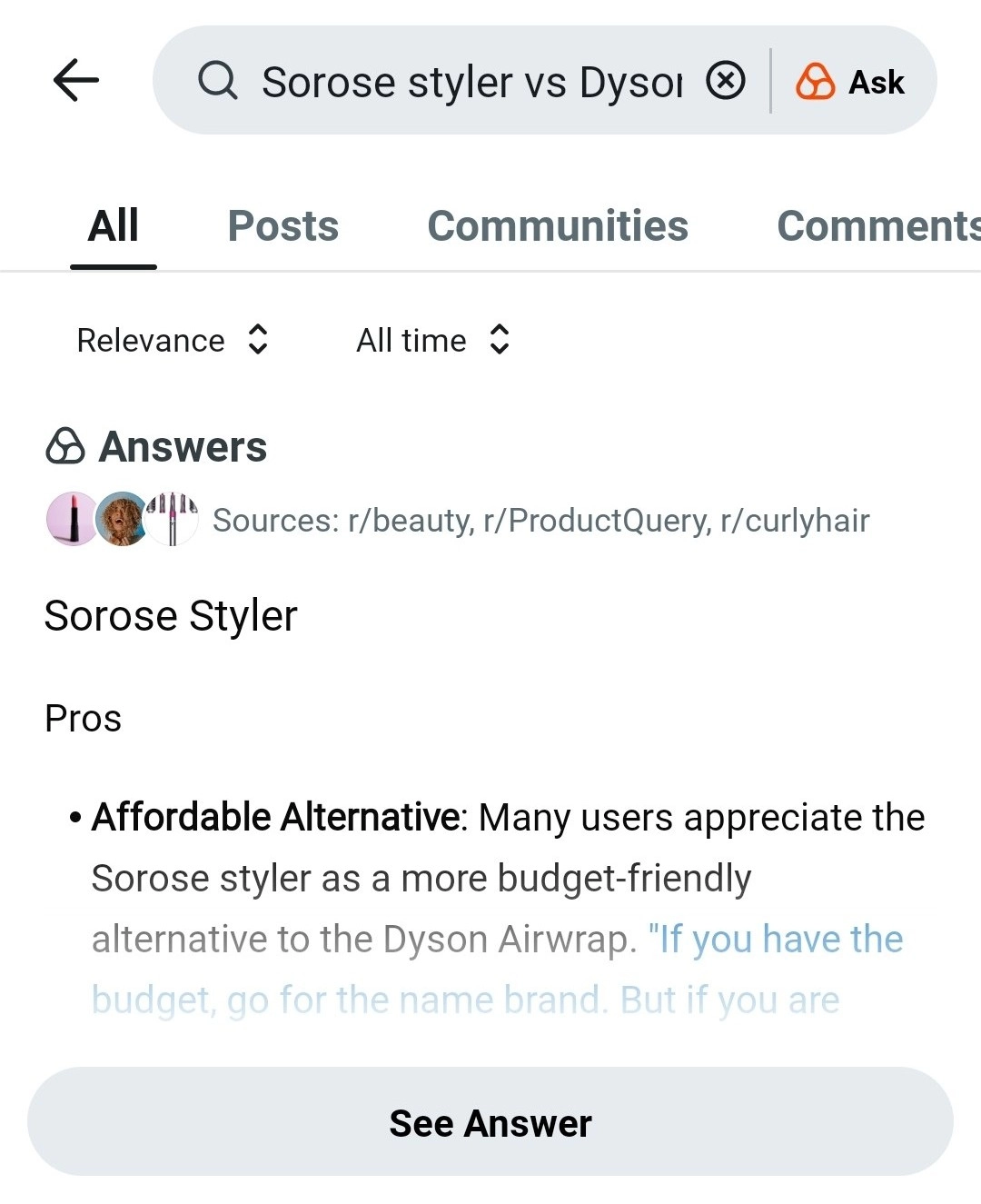Switch to the Communities tab

(x=558, y=225)
